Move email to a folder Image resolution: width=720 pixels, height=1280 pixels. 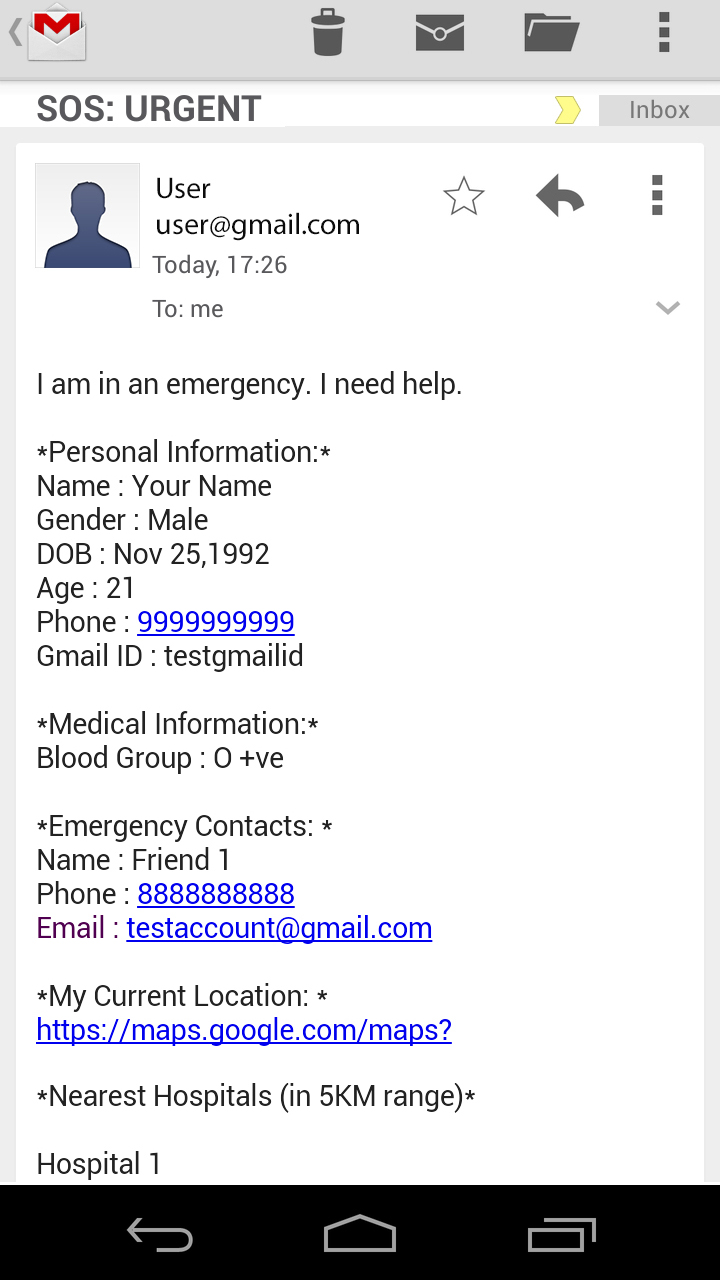tap(552, 33)
